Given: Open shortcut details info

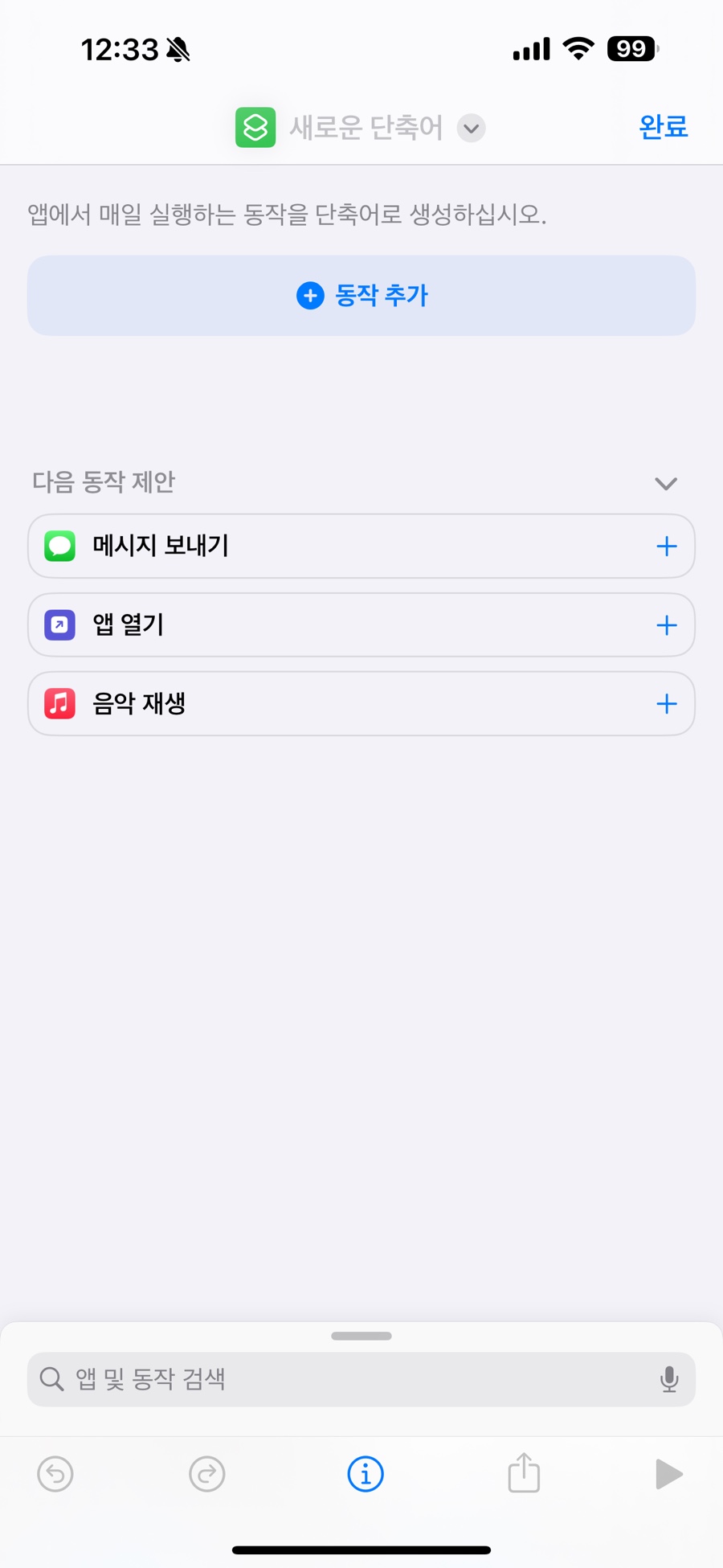Looking at the screenshot, I should (x=366, y=1474).
